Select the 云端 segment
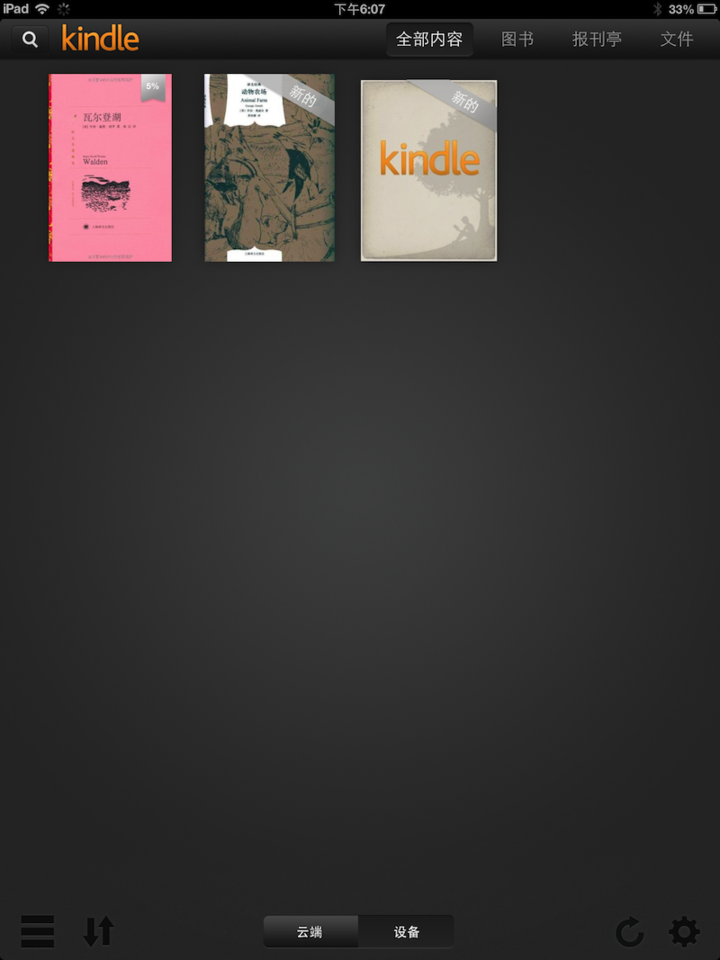The width and height of the screenshot is (720, 960). coord(310,931)
